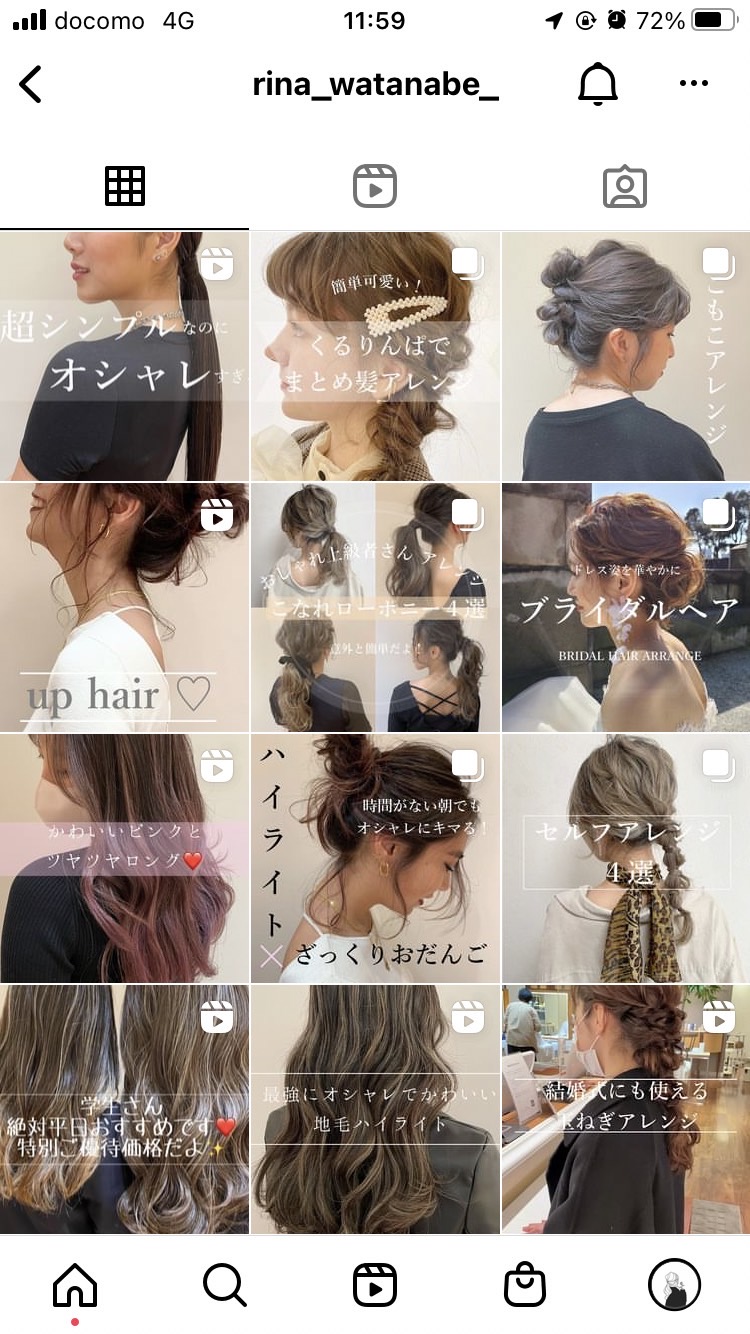The width and height of the screenshot is (750, 1334).
Task: Open the くるりんぱでまとめ髪アレンジ post
Action: pos(375,356)
